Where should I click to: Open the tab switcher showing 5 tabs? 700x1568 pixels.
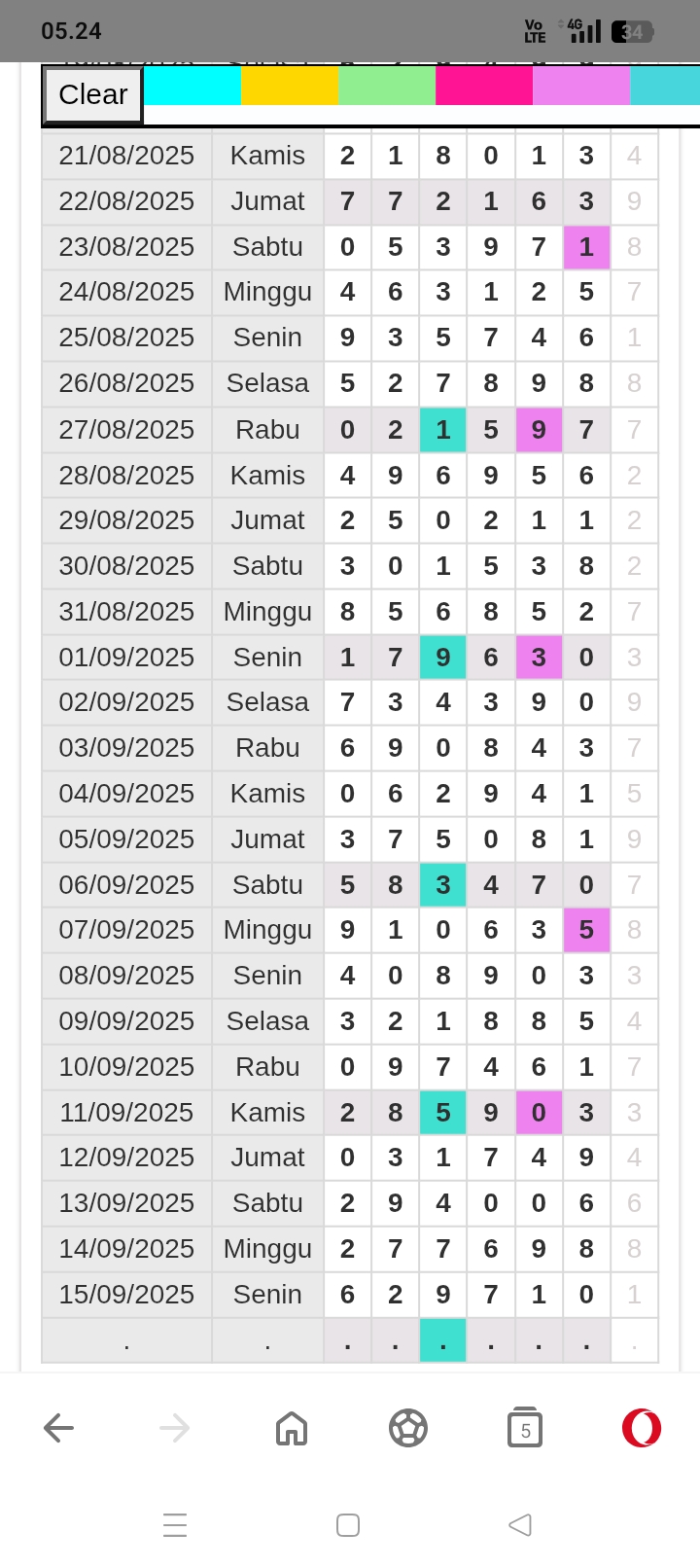[x=525, y=1428]
